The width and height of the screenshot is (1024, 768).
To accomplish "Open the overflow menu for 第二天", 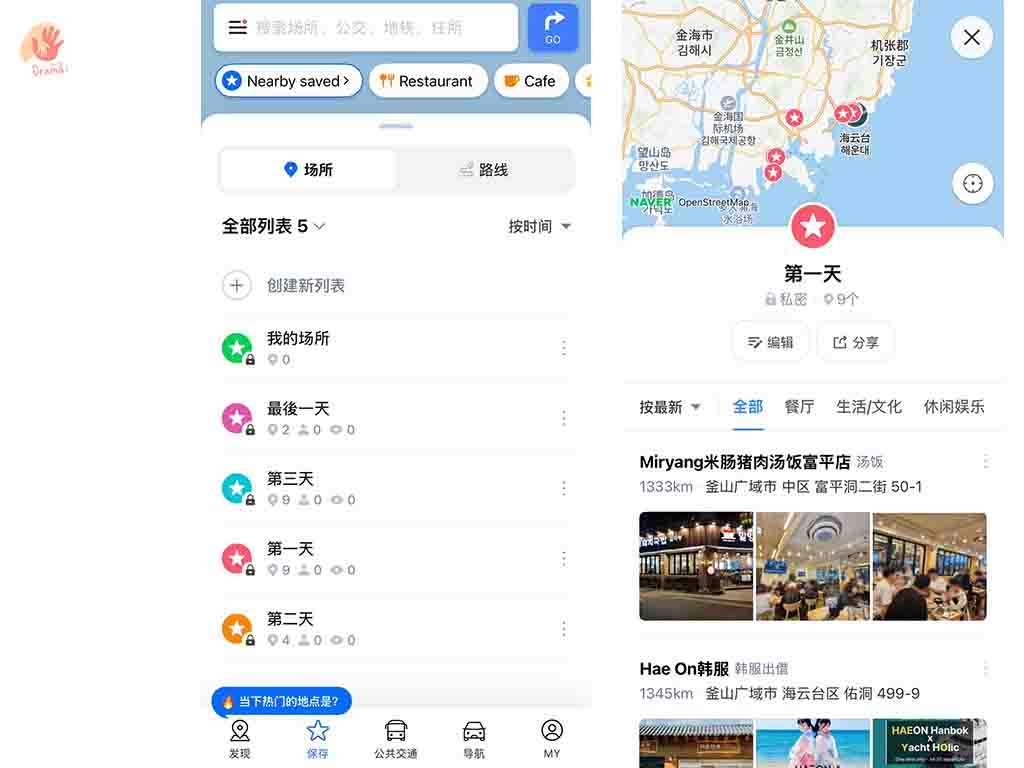I will coord(563,628).
